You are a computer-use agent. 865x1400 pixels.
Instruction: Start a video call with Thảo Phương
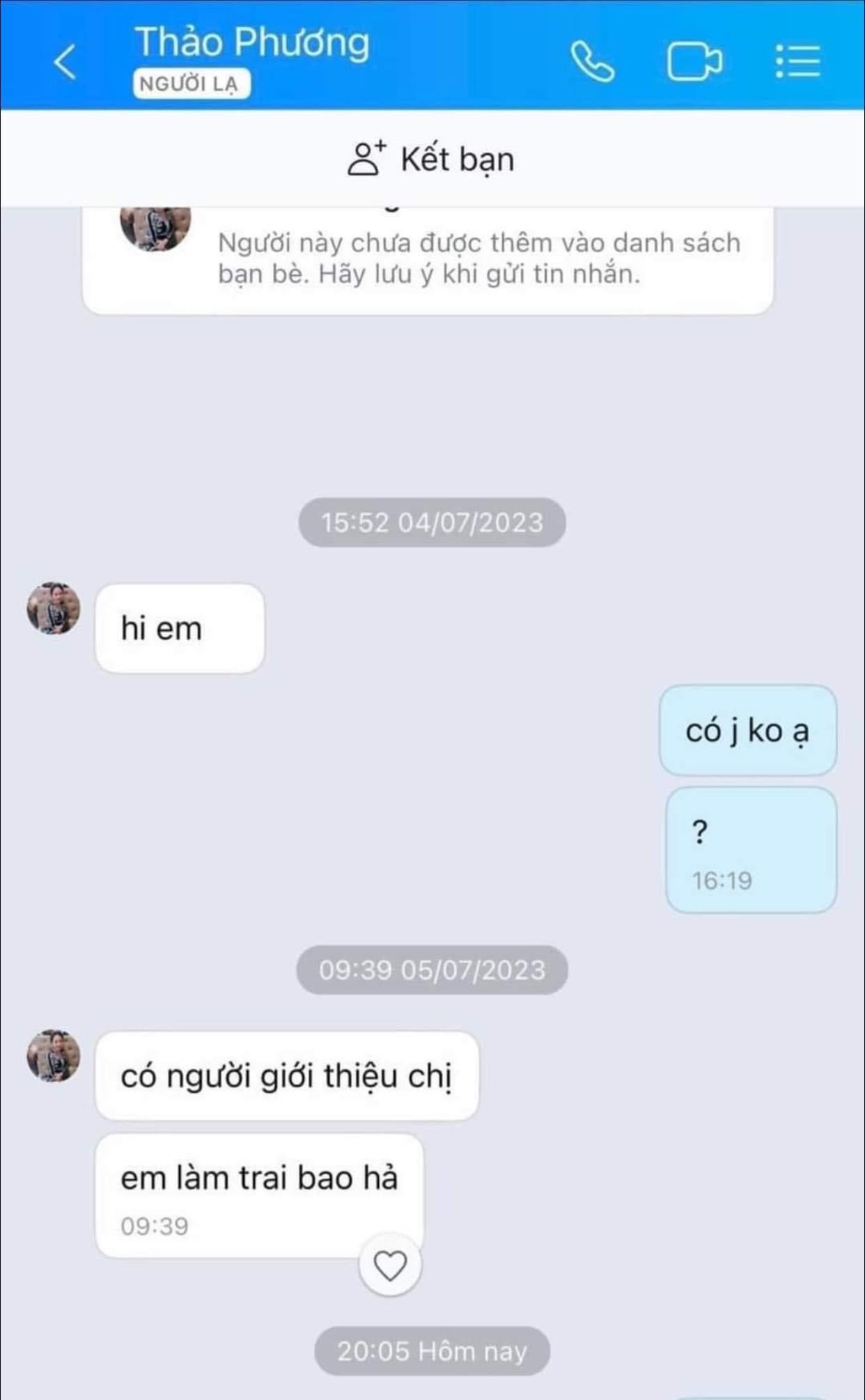(x=694, y=62)
